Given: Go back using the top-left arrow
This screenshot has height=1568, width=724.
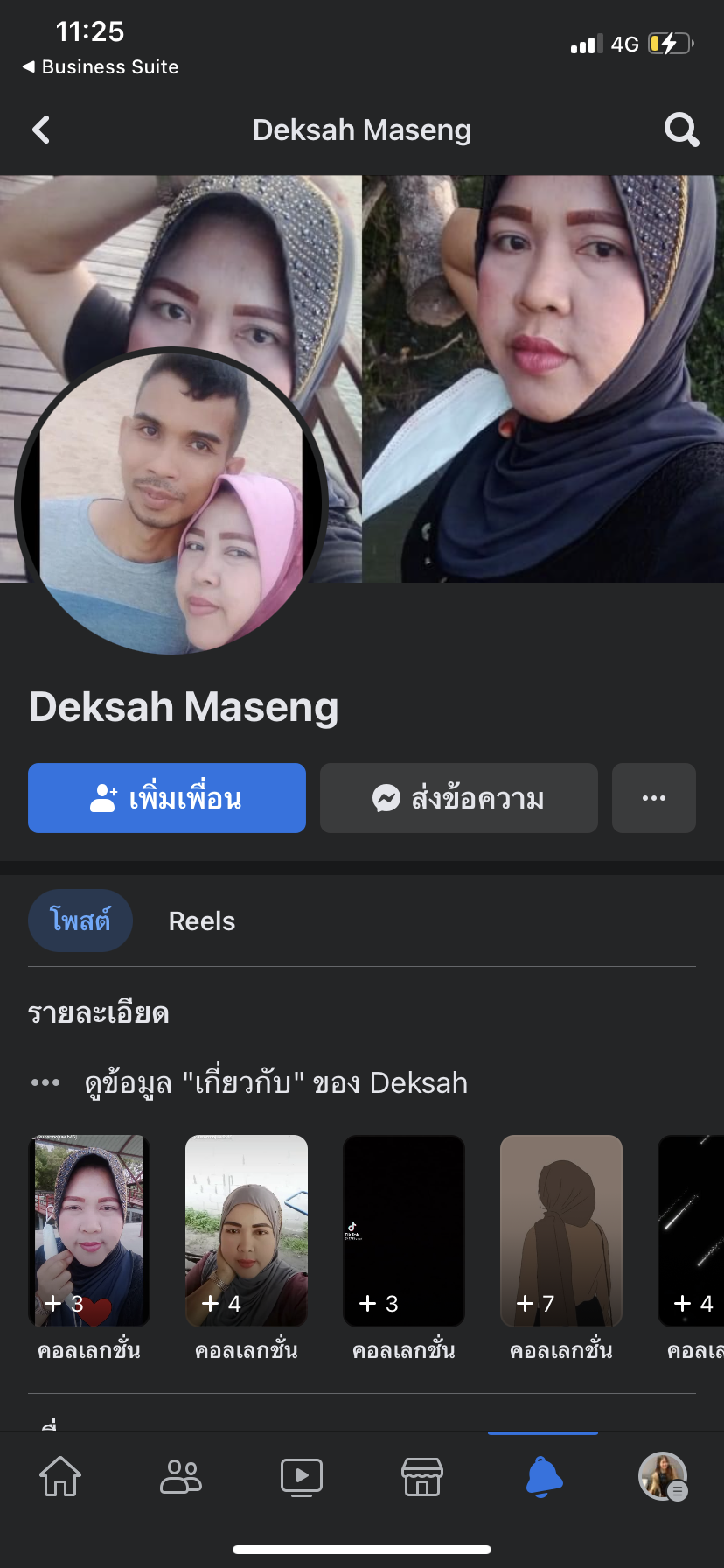Looking at the screenshot, I should pyautogui.click(x=41, y=130).
